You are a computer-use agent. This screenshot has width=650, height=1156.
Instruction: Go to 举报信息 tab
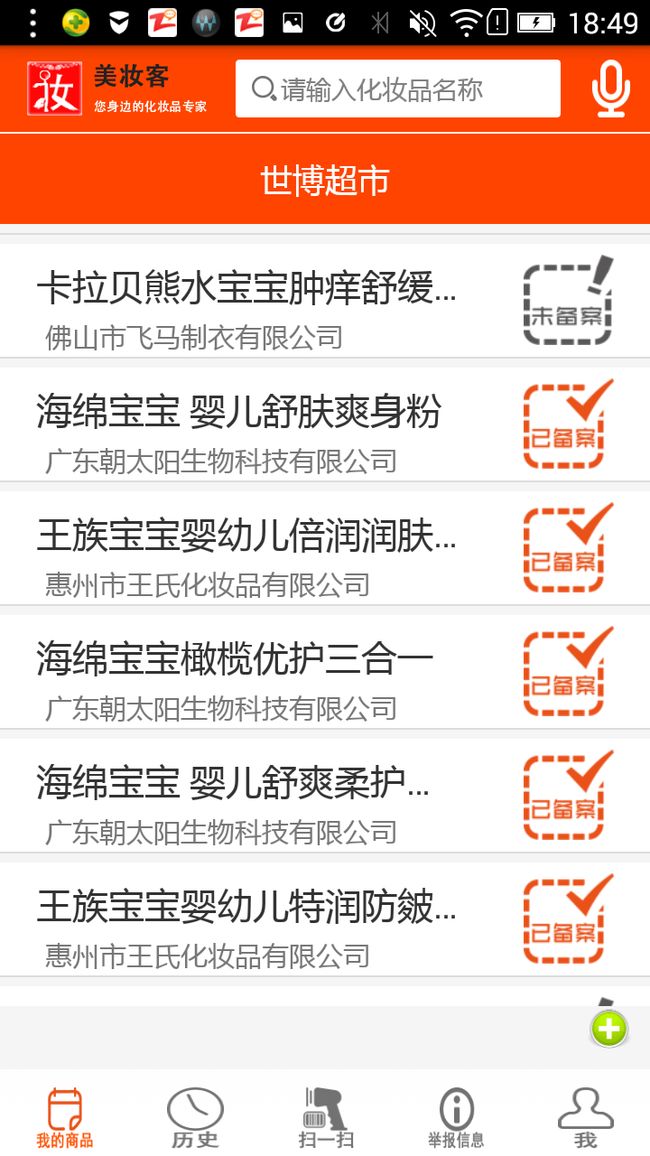(x=455, y=1118)
